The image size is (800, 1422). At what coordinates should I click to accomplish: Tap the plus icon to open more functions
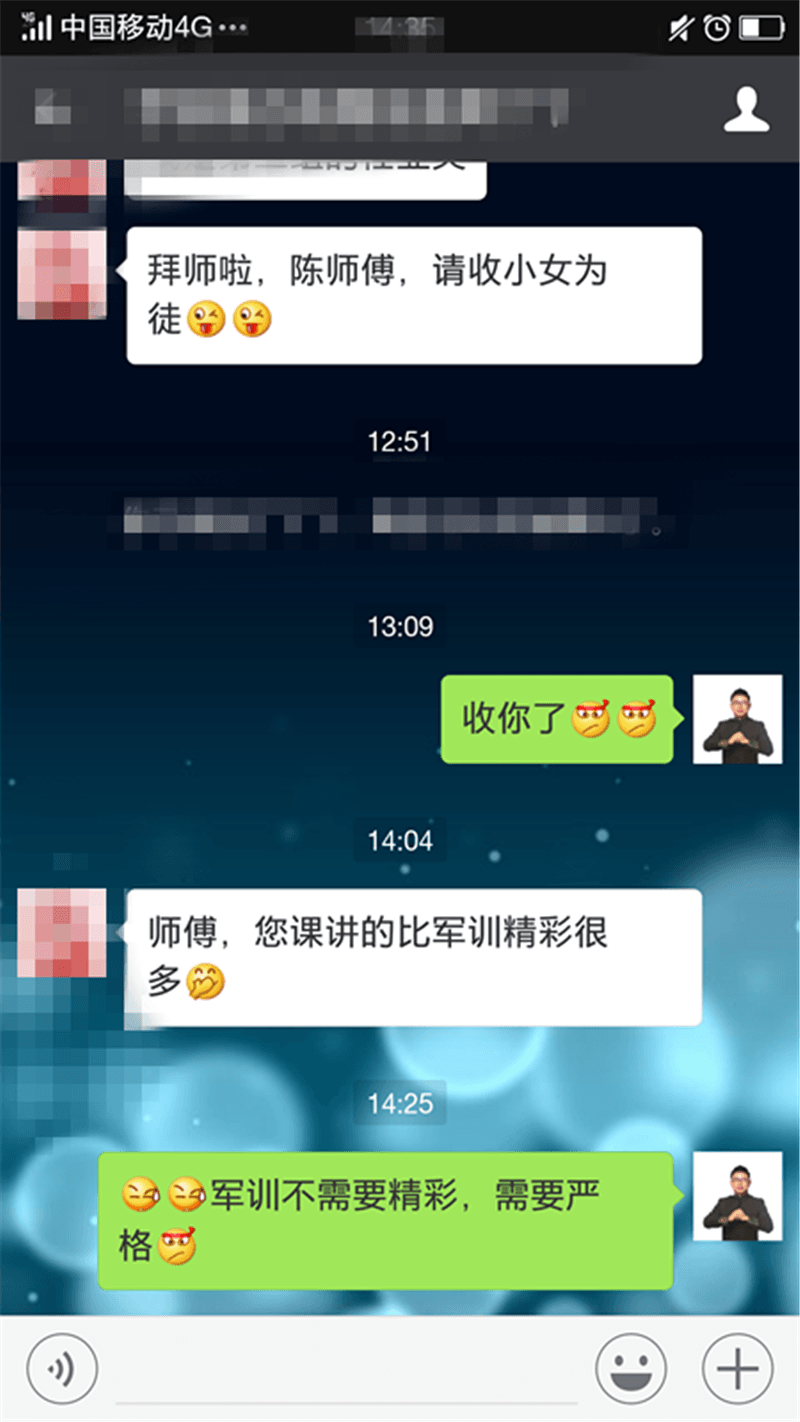pyautogui.click(x=736, y=1368)
